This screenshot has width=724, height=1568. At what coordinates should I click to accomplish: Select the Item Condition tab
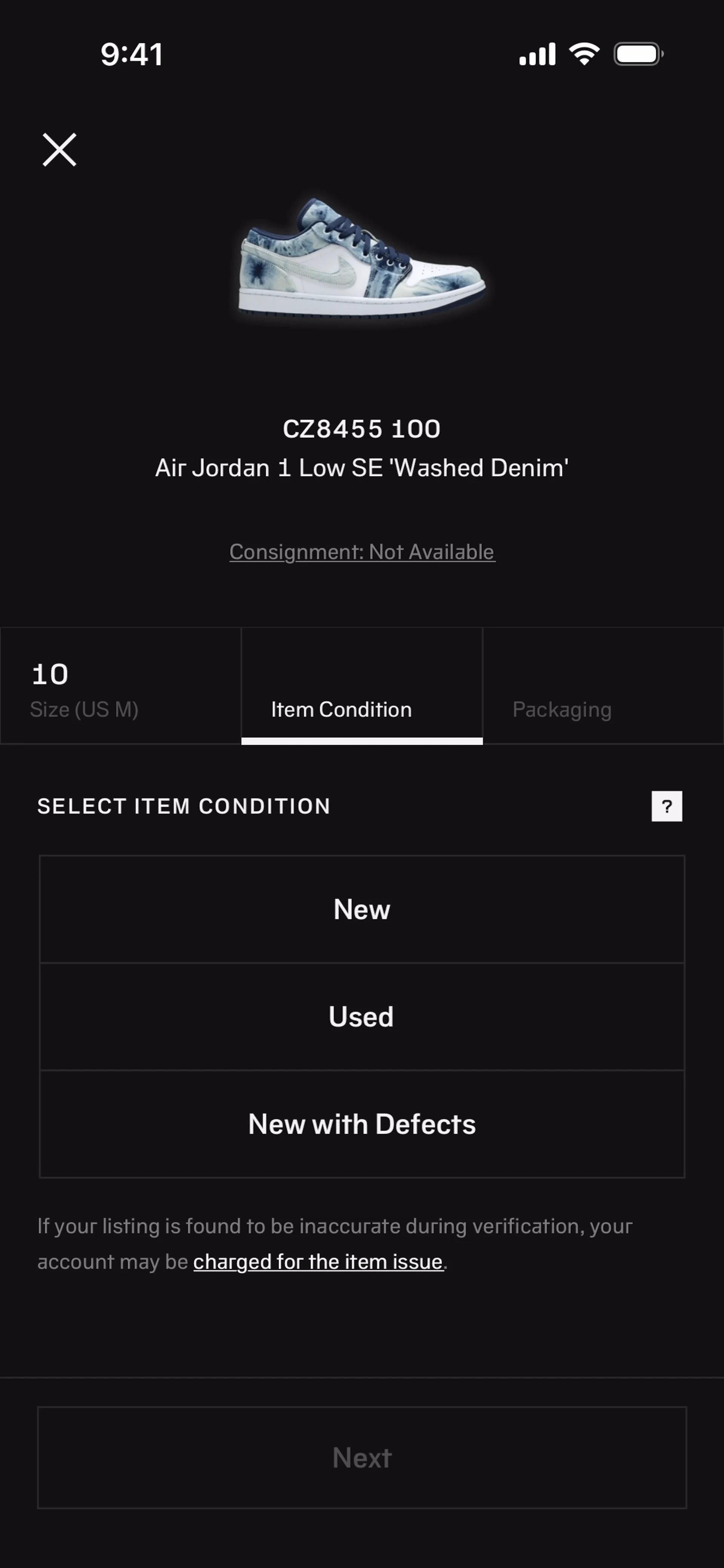[x=362, y=686]
